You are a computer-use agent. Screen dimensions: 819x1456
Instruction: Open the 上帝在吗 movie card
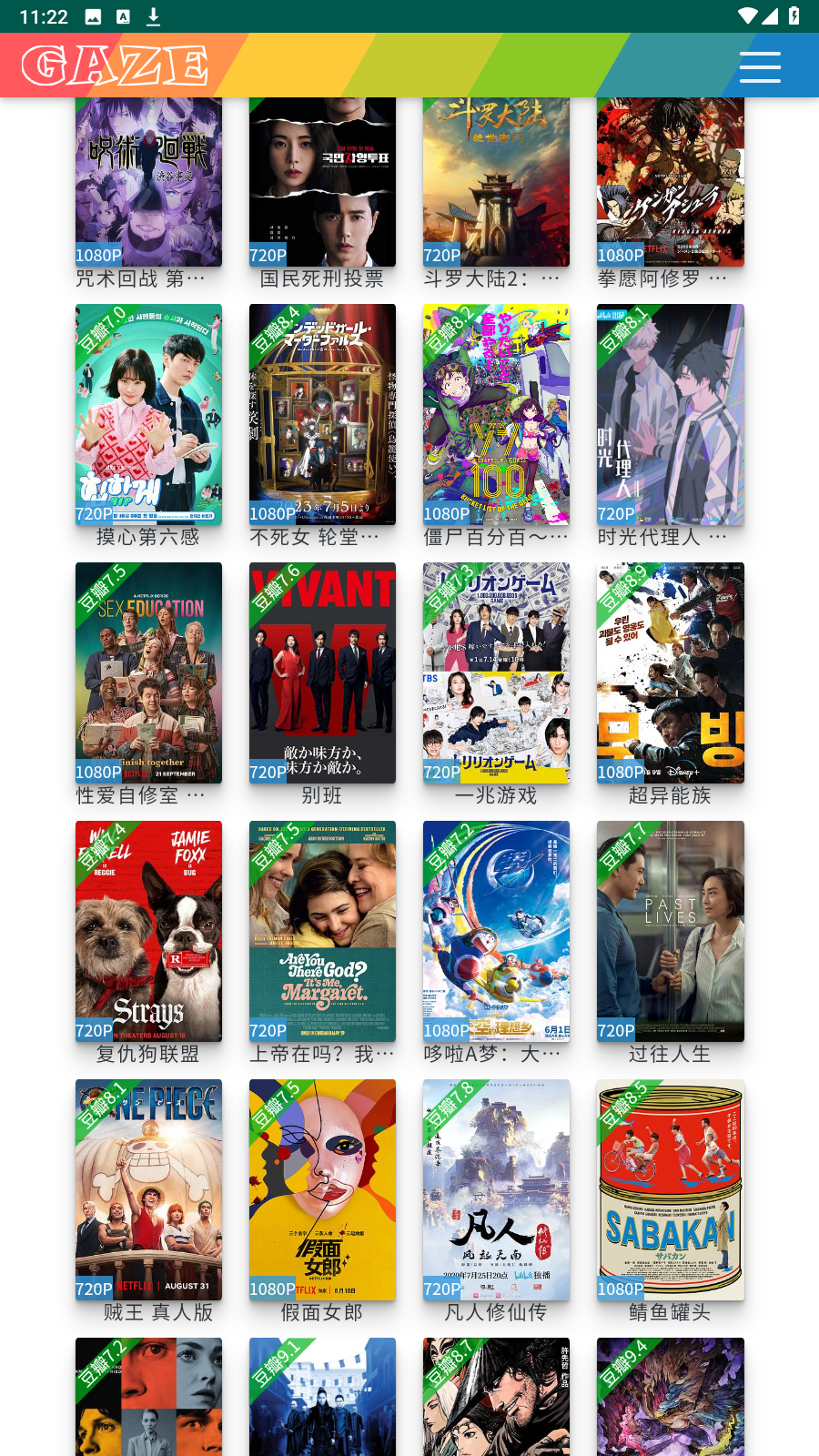(322, 931)
